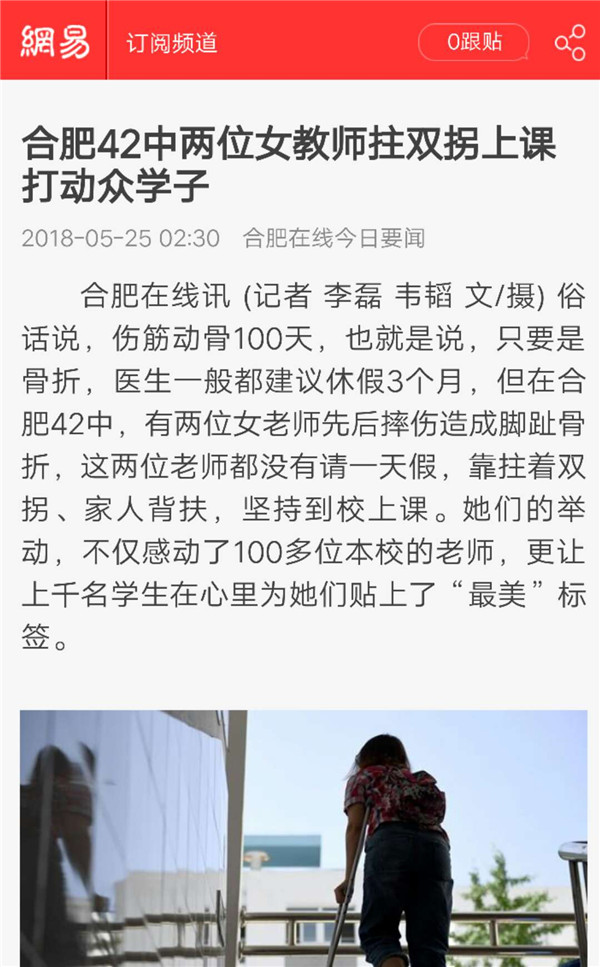Open the 0跟贴 comments button
The image size is (600, 967).
click(x=473, y=42)
